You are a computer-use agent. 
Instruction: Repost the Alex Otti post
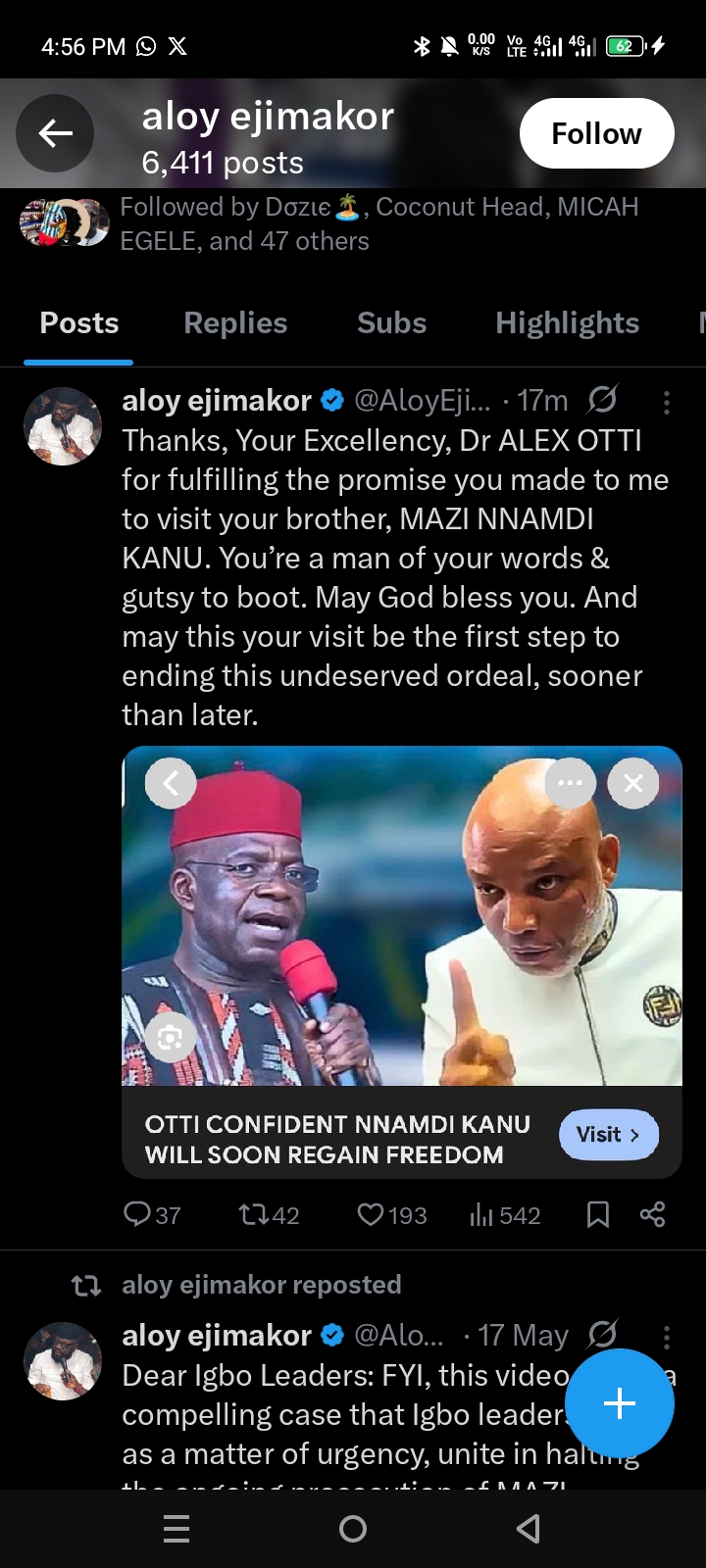(x=255, y=1215)
